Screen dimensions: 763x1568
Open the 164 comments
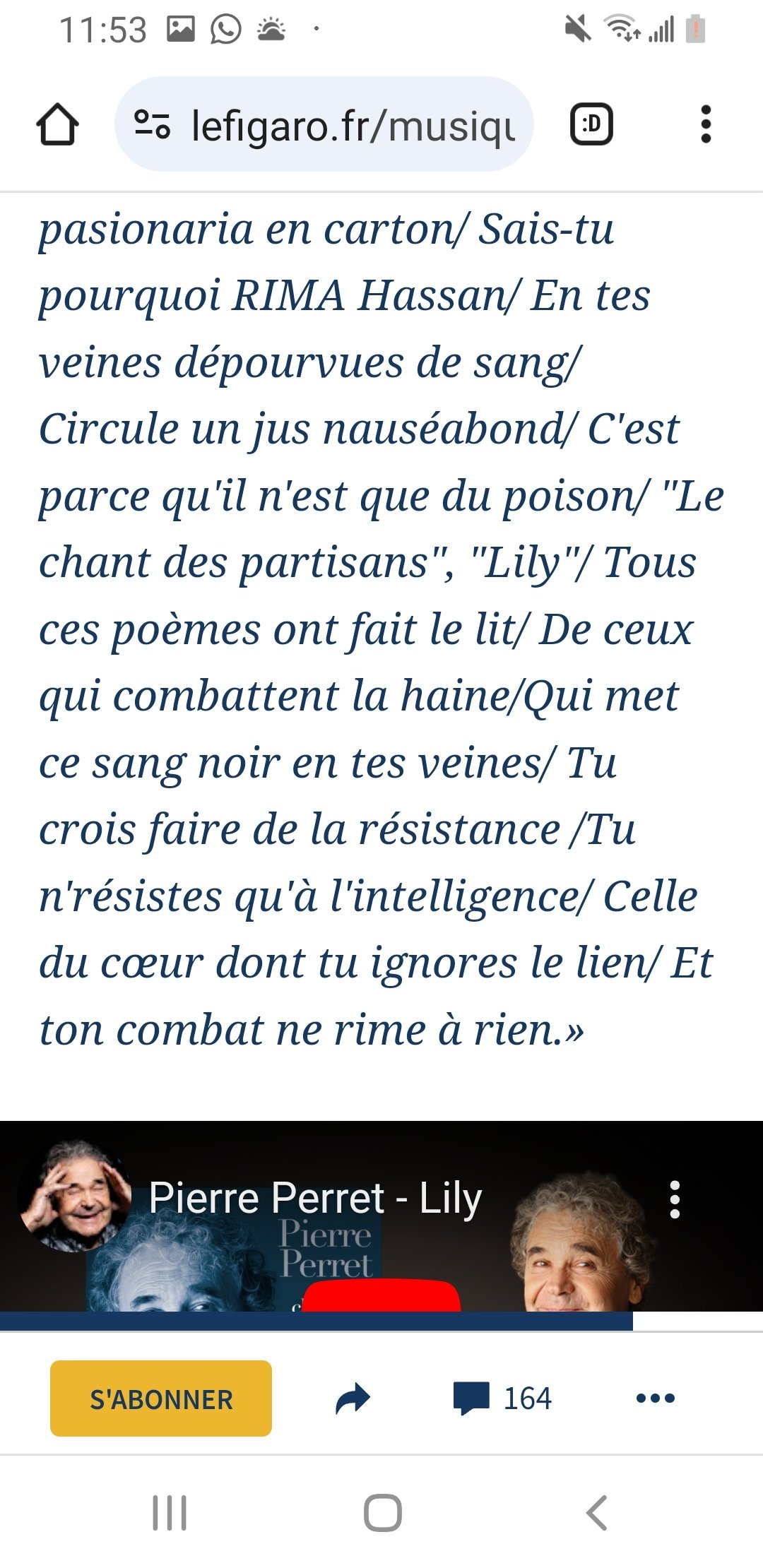click(503, 1398)
